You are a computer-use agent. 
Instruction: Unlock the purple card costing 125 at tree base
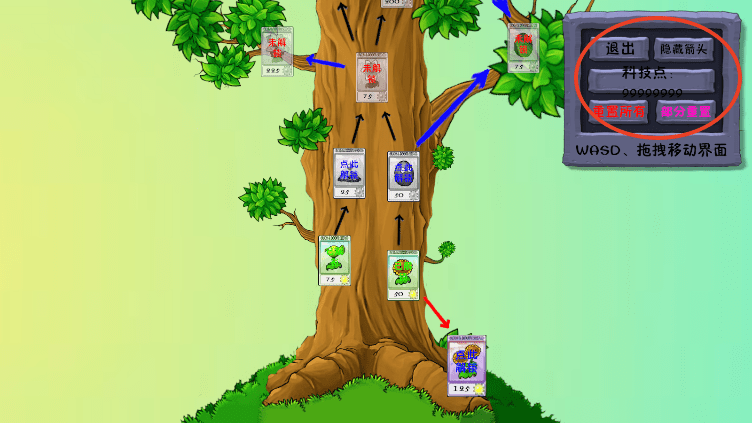pyautogui.click(x=466, y=365)
